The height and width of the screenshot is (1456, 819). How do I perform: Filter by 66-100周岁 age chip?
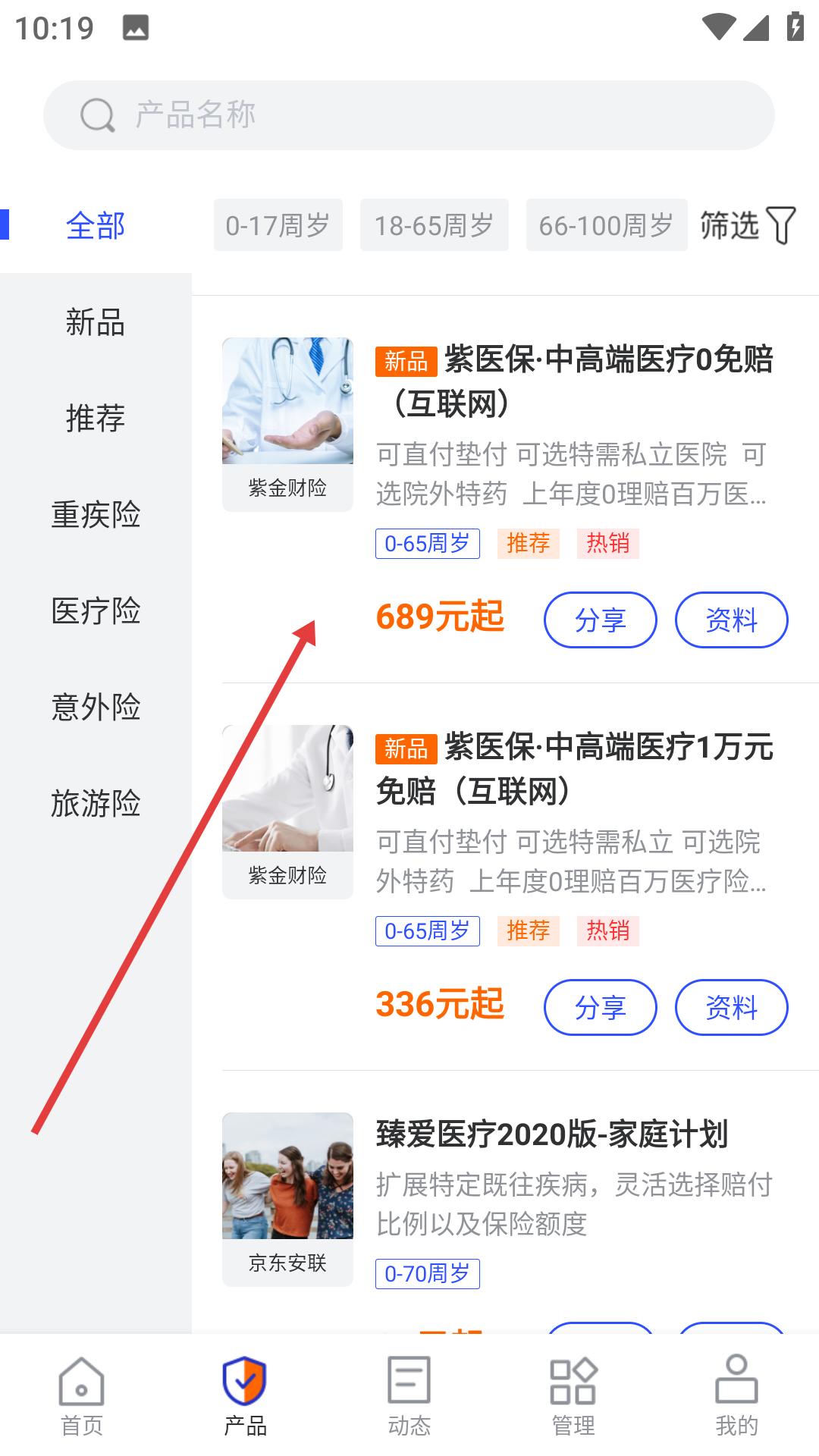point(606,225)
